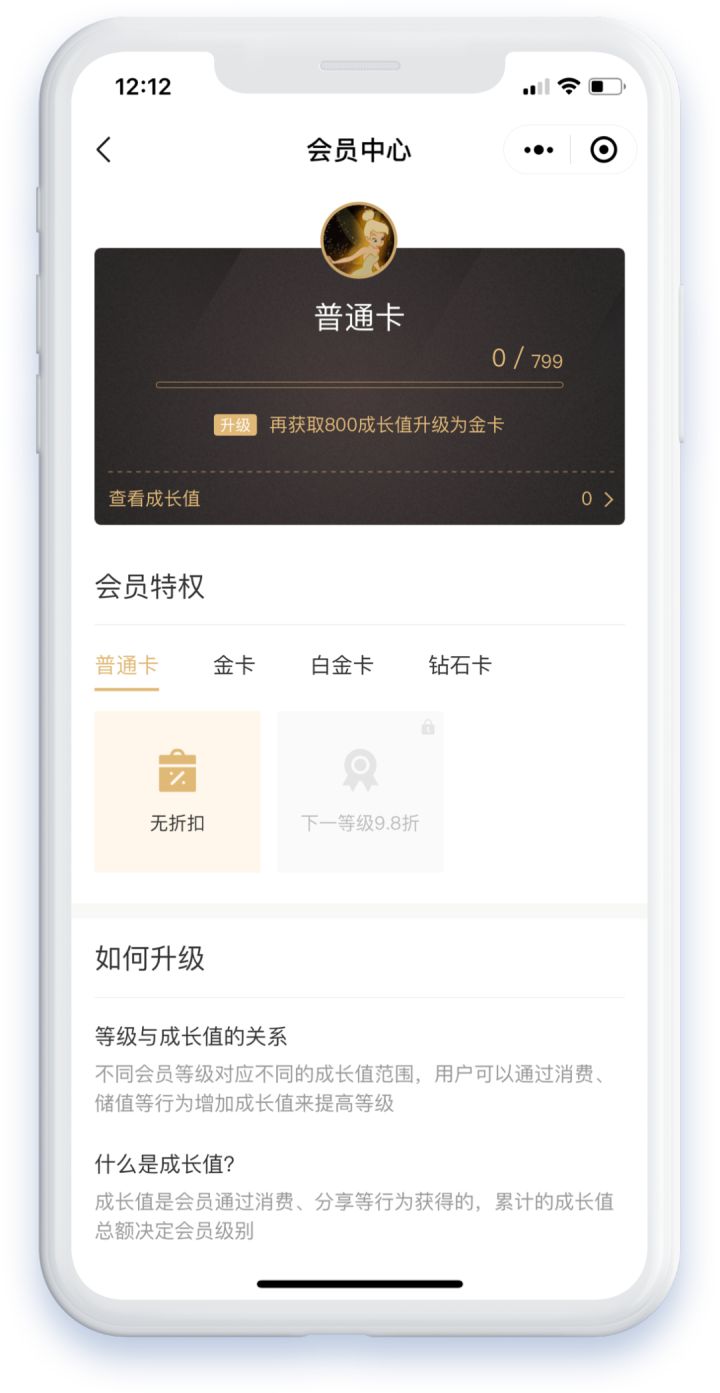Tap the 0 / 799 growth counter
This screenshot has height=1393, width=720.
tap(524, 359)
